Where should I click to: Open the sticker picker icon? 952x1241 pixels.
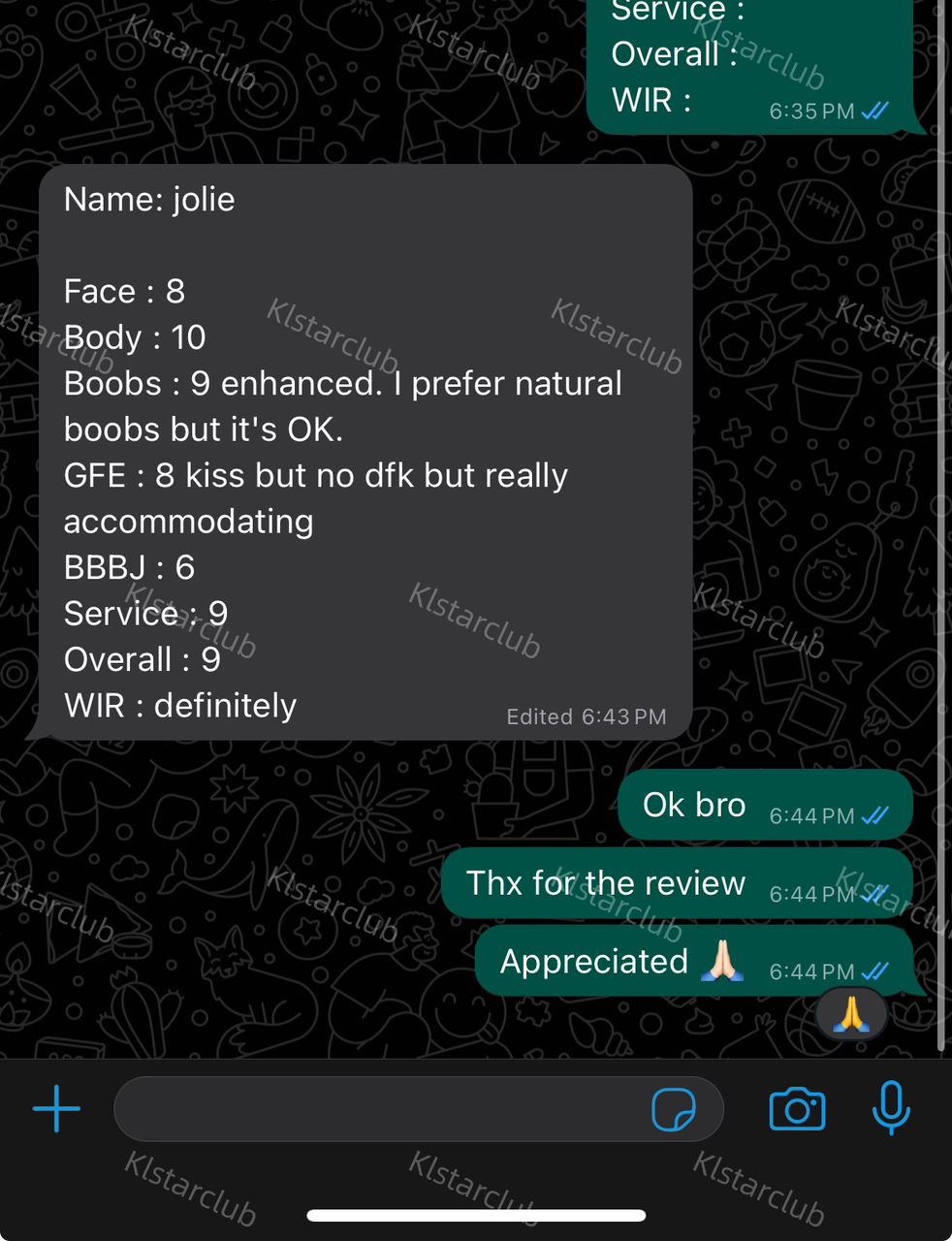click(x=674, y=1109)
